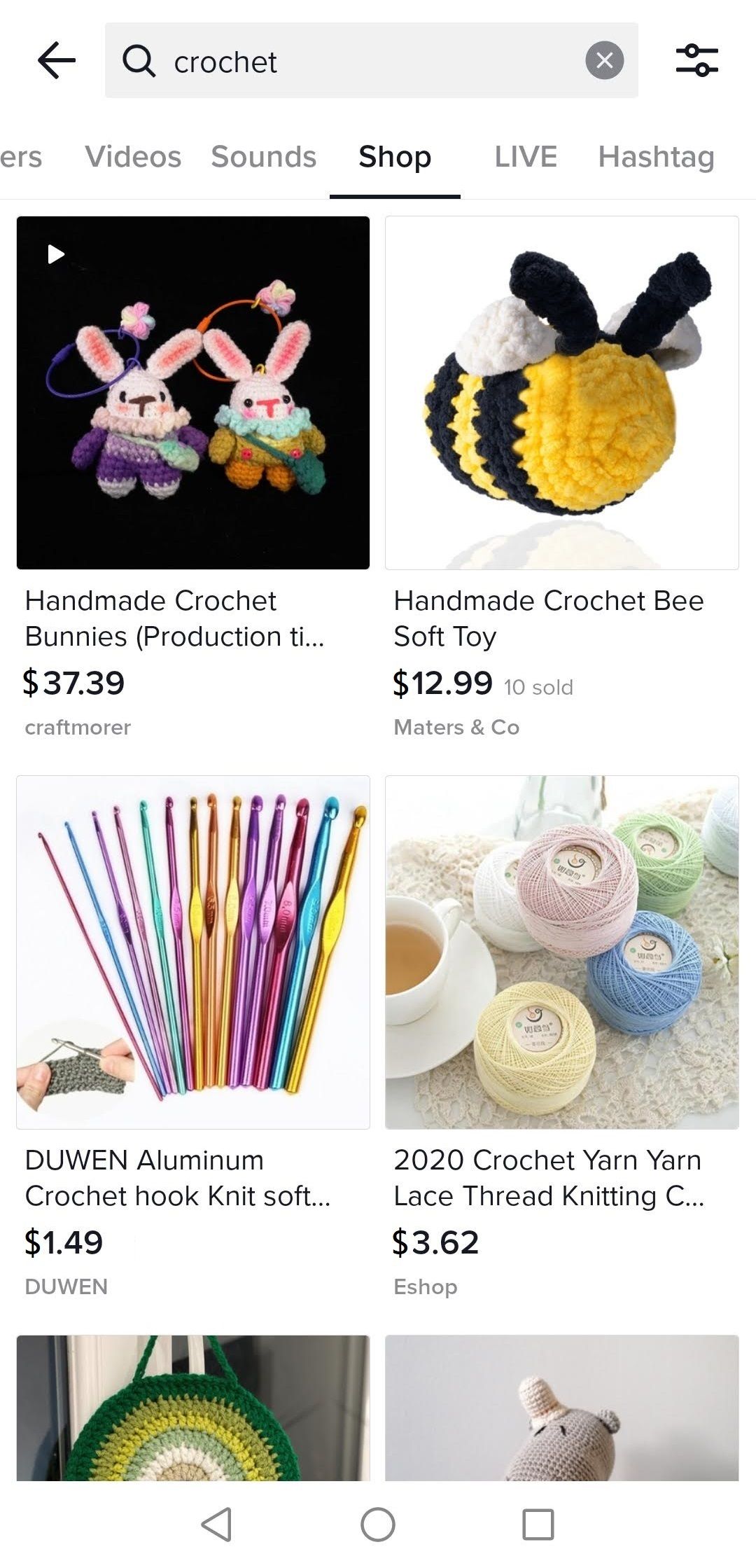The width and height of the screenshot is (756, 1568).
Task: Switch to the Videos tab
Action: click(133, 156)
